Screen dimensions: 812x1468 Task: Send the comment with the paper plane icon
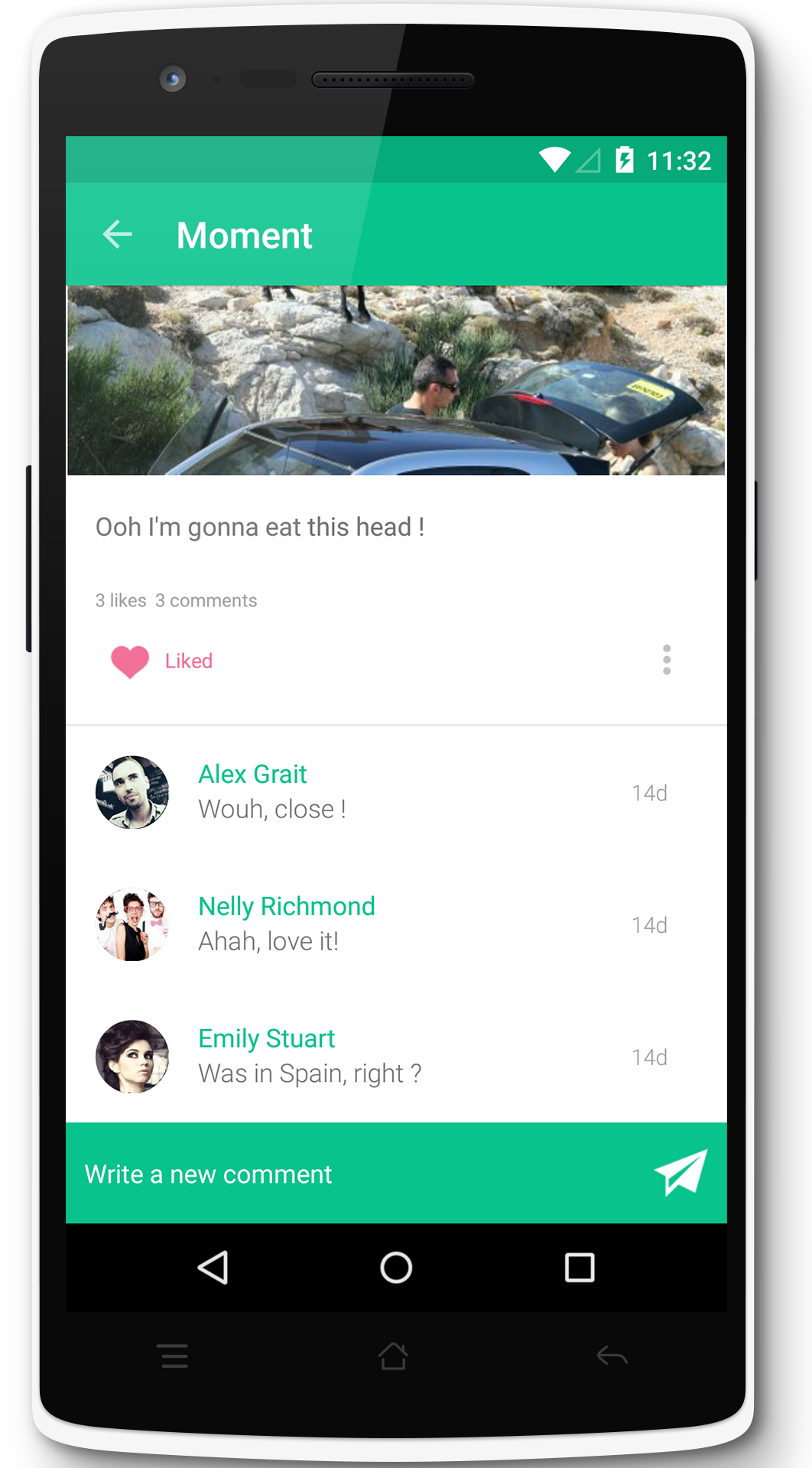tap(680, 1173)
